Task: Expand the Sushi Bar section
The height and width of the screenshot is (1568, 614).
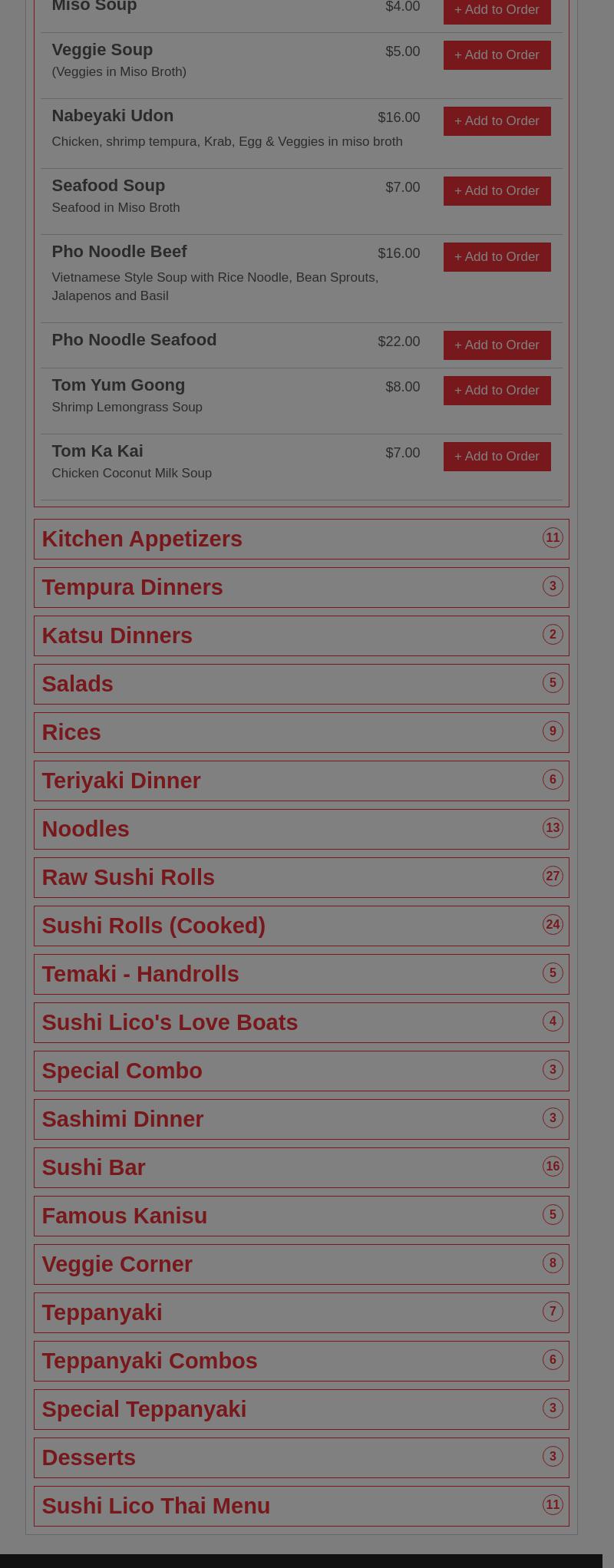Action: [301, 1167]
